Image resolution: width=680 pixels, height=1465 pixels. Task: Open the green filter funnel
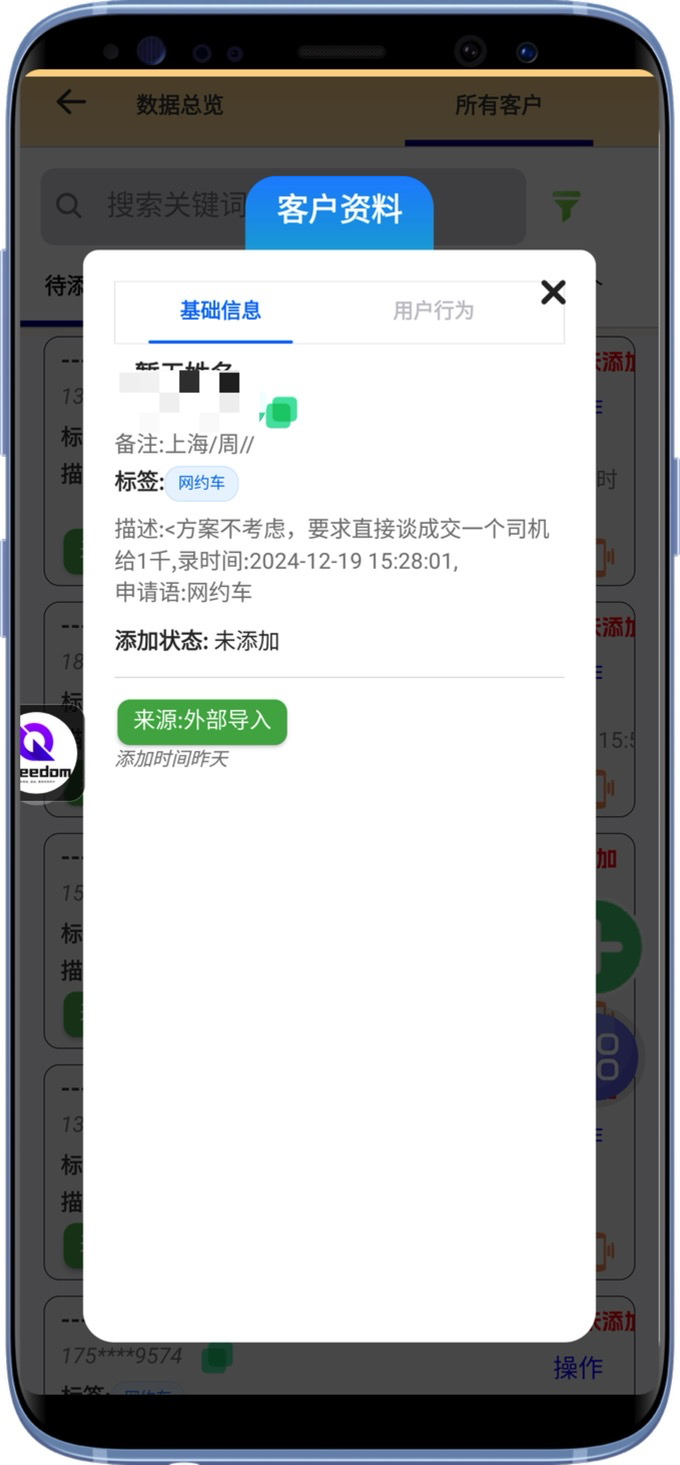pyautogui.click(x=566, y=207)
